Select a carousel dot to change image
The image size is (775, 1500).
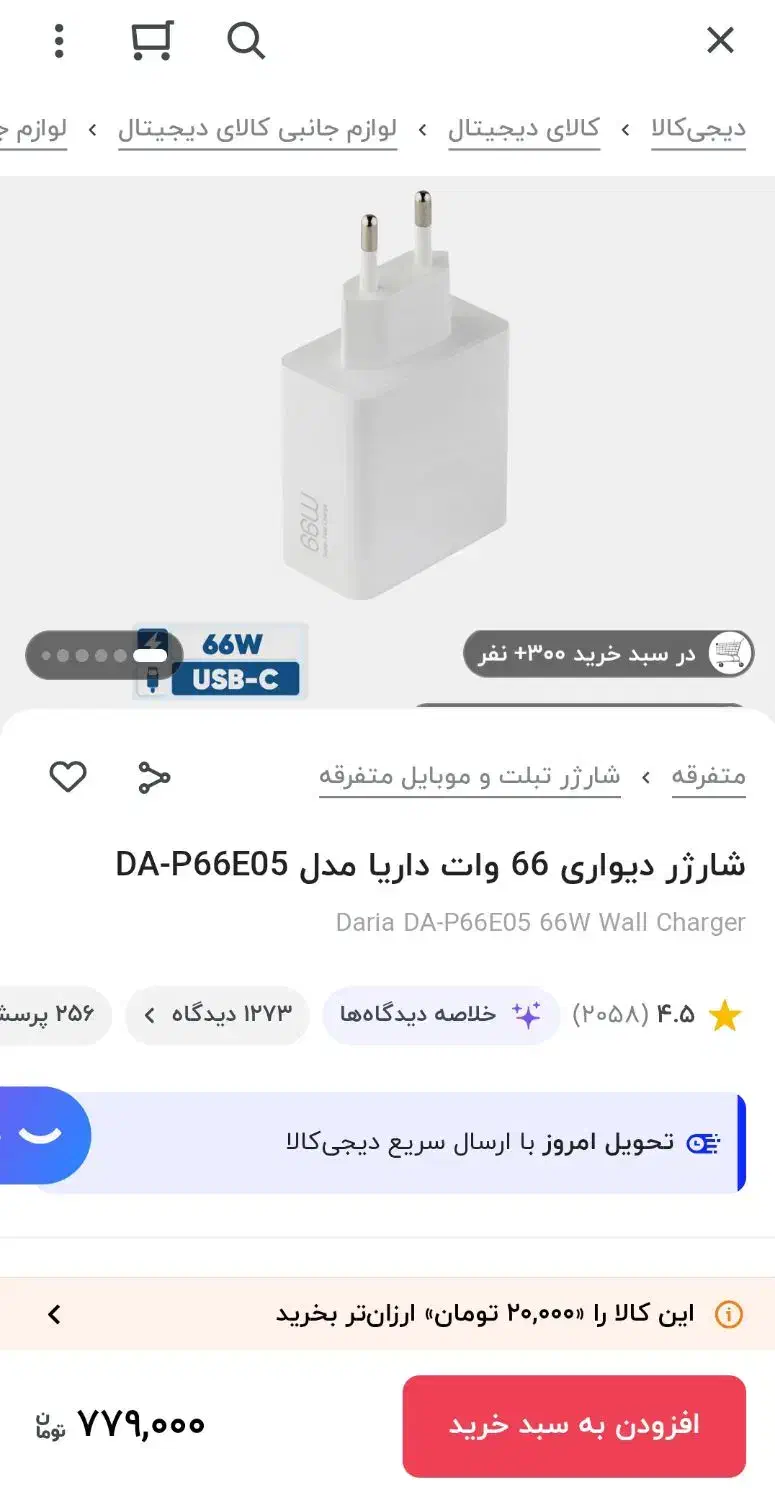click(80, 655)
